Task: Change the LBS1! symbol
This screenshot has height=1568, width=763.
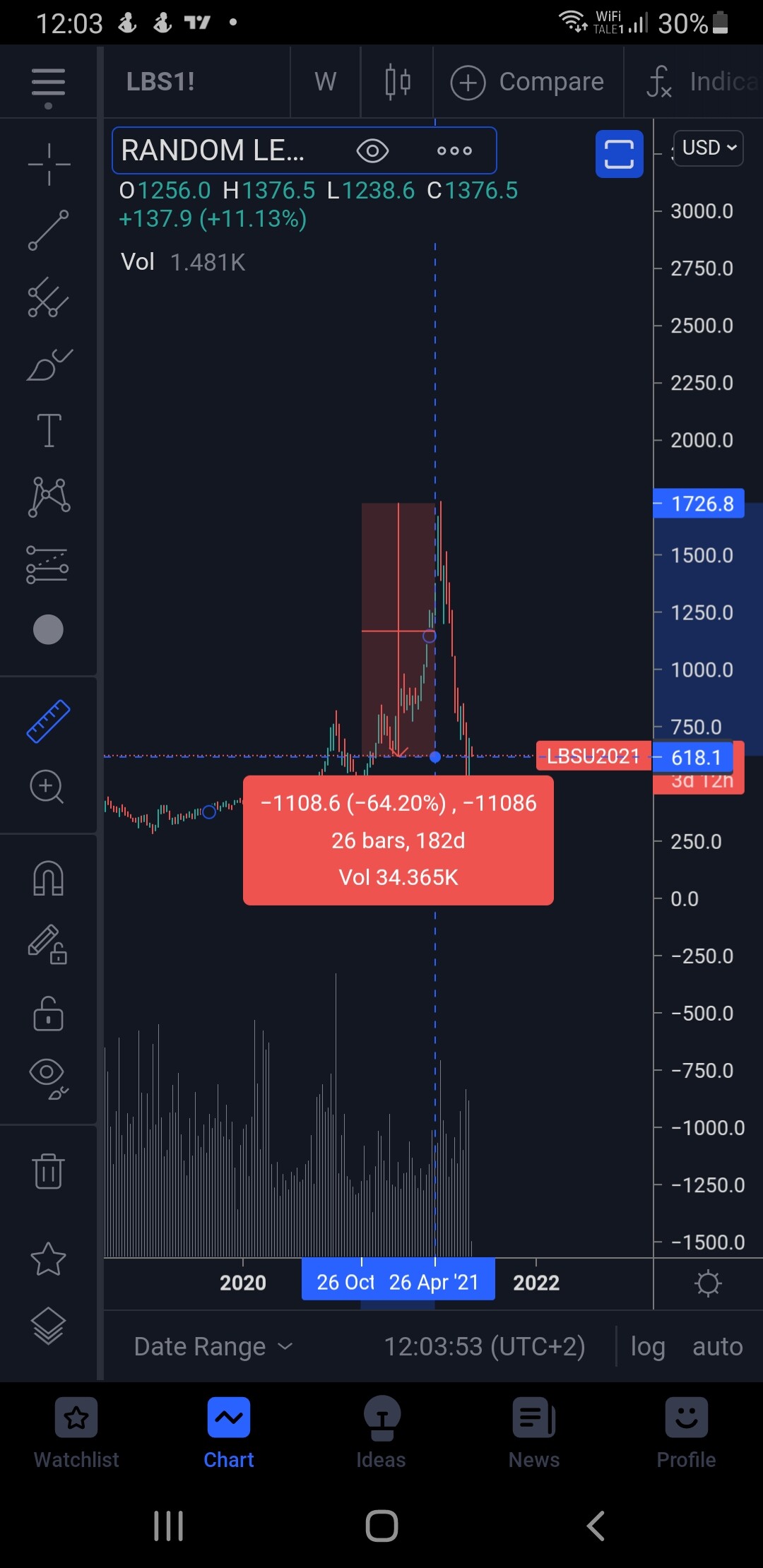Action: point(160,82)
